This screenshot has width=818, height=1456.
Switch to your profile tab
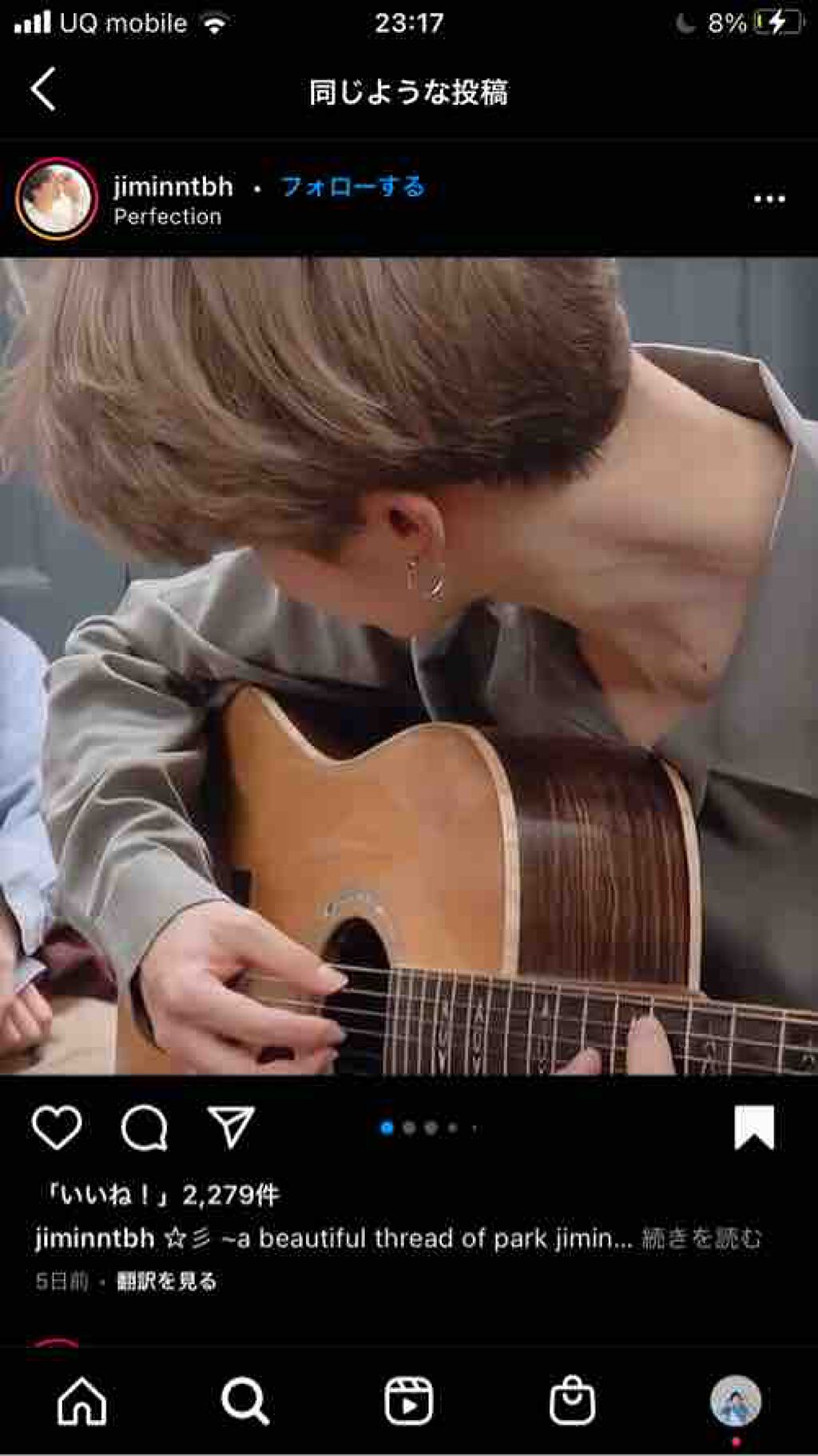click(735, 1402)
